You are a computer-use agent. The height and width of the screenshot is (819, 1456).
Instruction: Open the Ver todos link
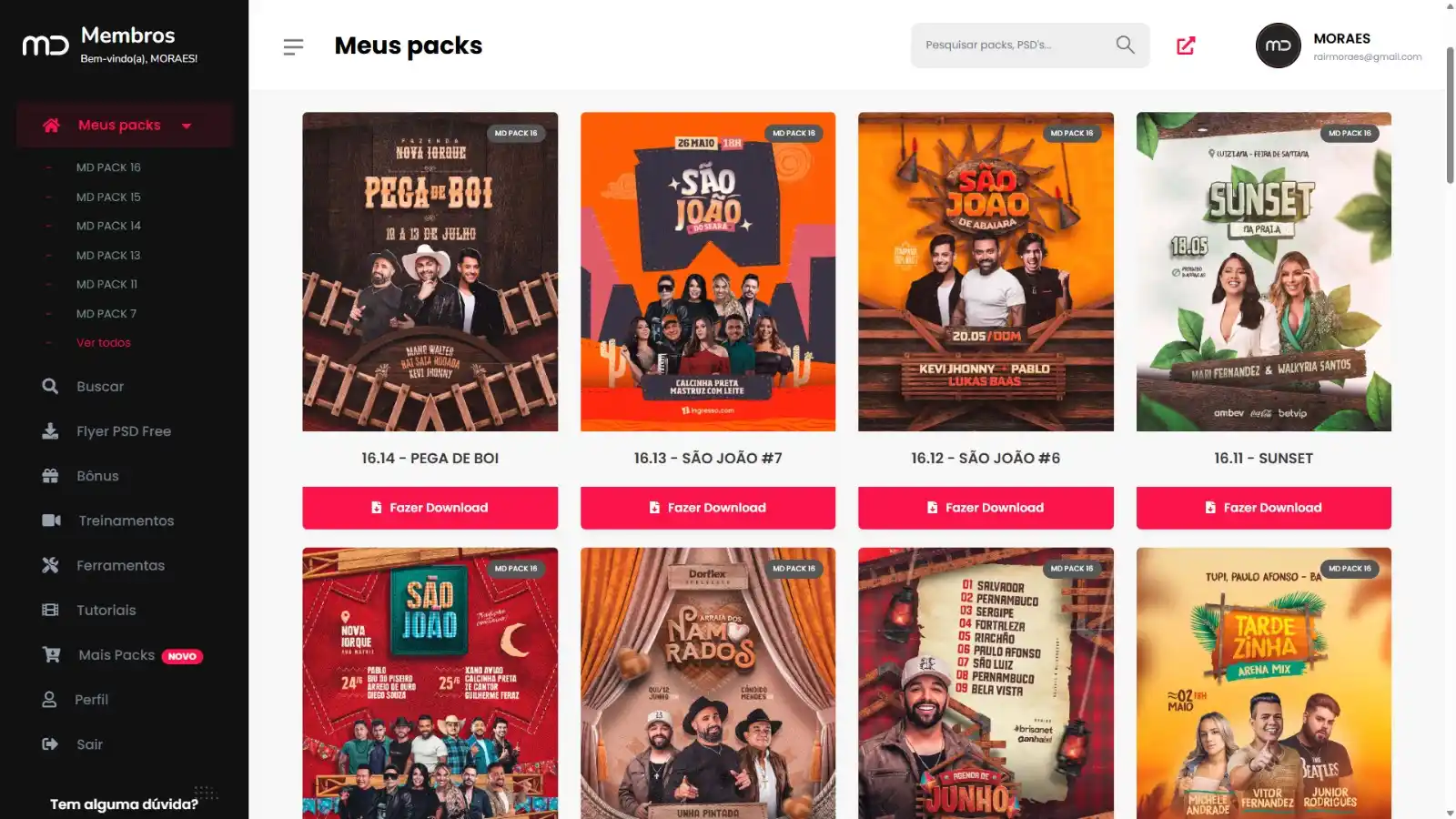click(x=103, y=343)
